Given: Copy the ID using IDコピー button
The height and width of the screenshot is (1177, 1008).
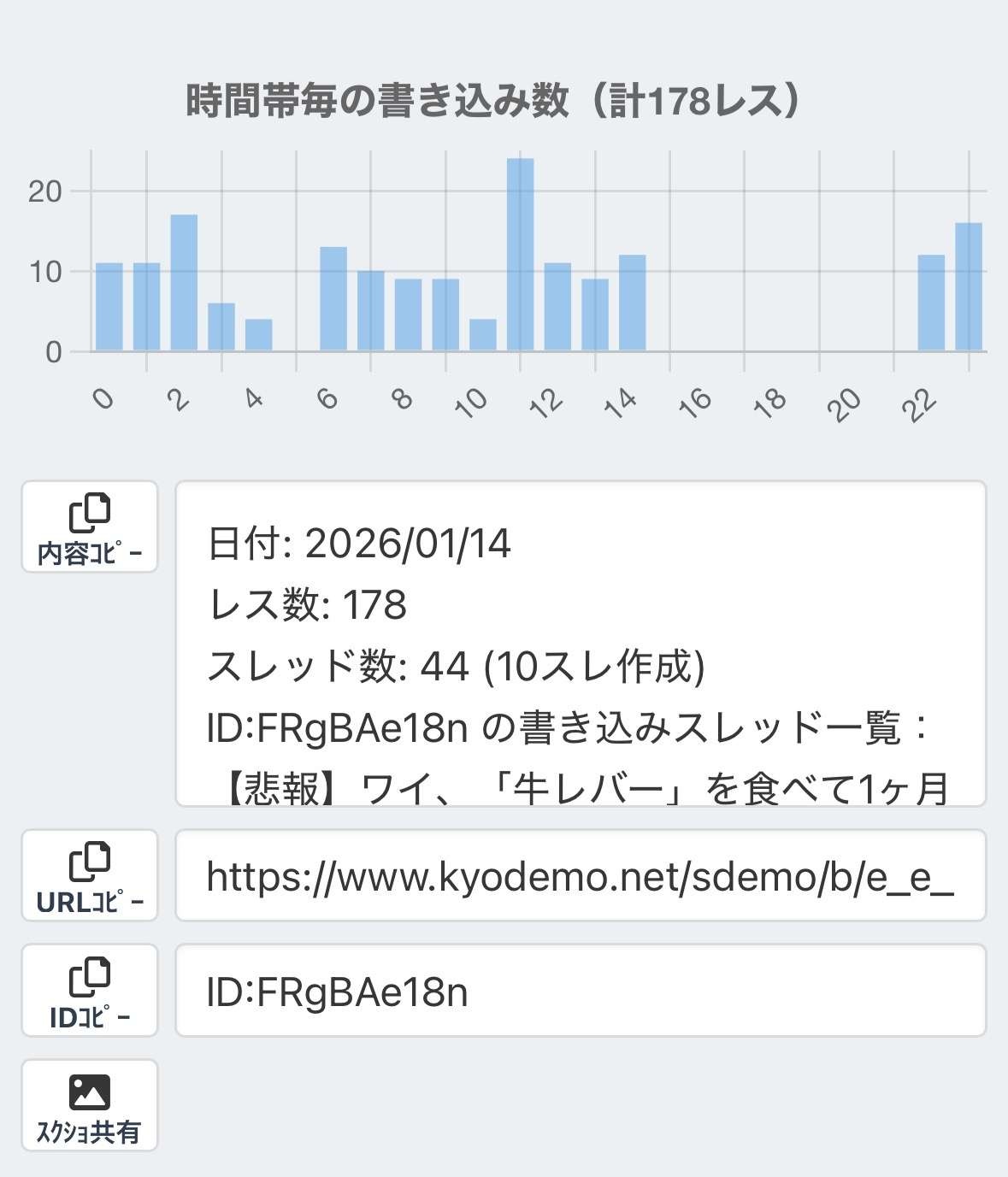Looking at the screenshot, I should [x=90, y=991].
